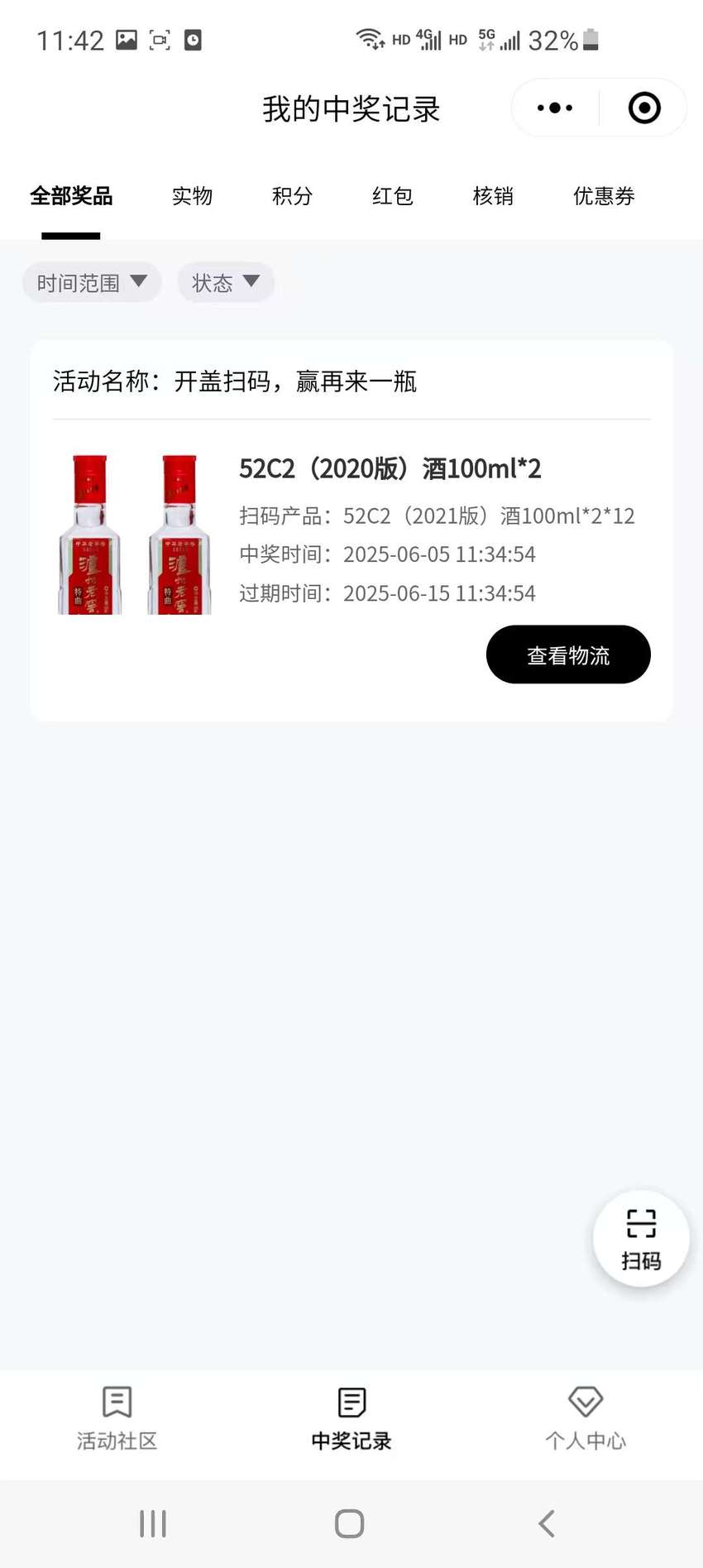Show the 优惠券 tab
Viewport: 703px width, 1568px height.
pos(604,196)
